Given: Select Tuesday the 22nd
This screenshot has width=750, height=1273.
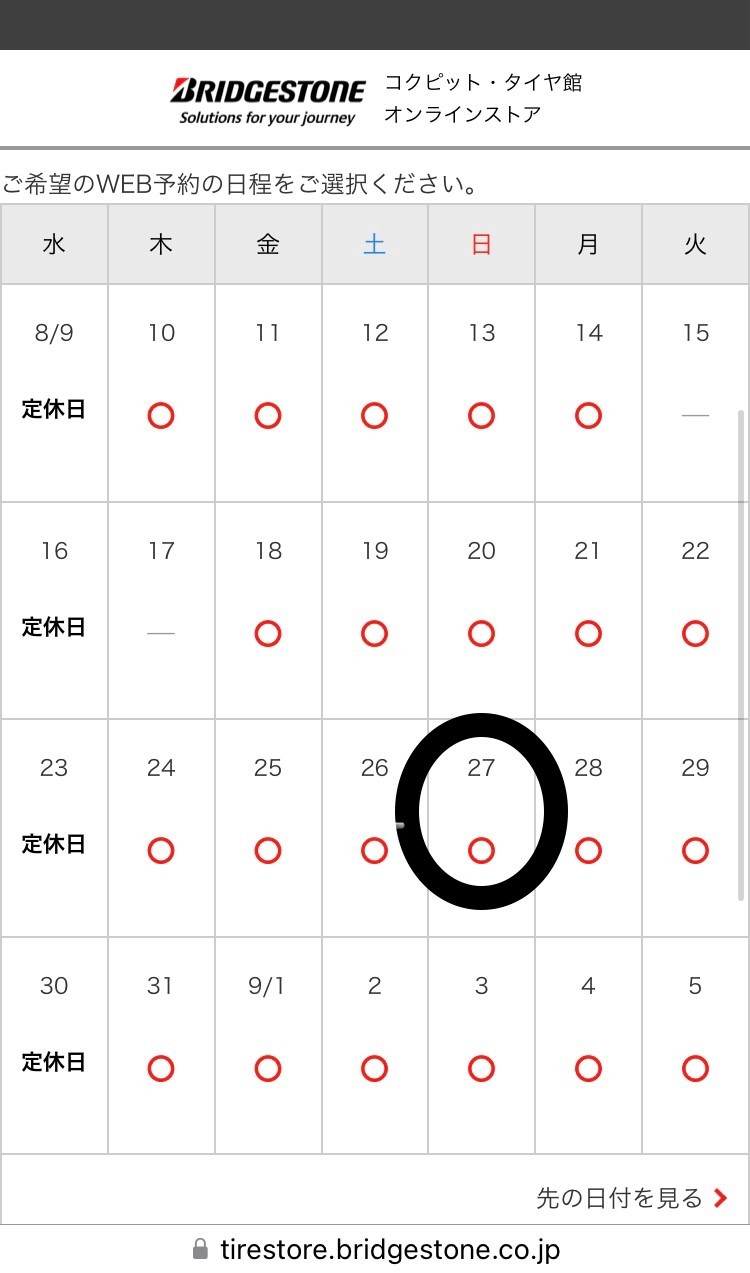Looking at the screenshot, I should click(695, 633).
